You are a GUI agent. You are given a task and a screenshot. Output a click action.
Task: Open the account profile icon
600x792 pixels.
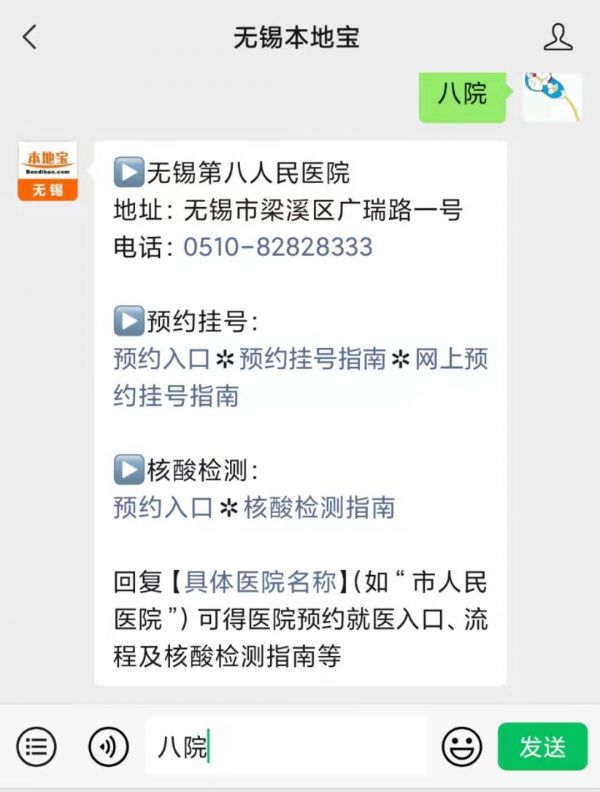click(x=558, y=38)
